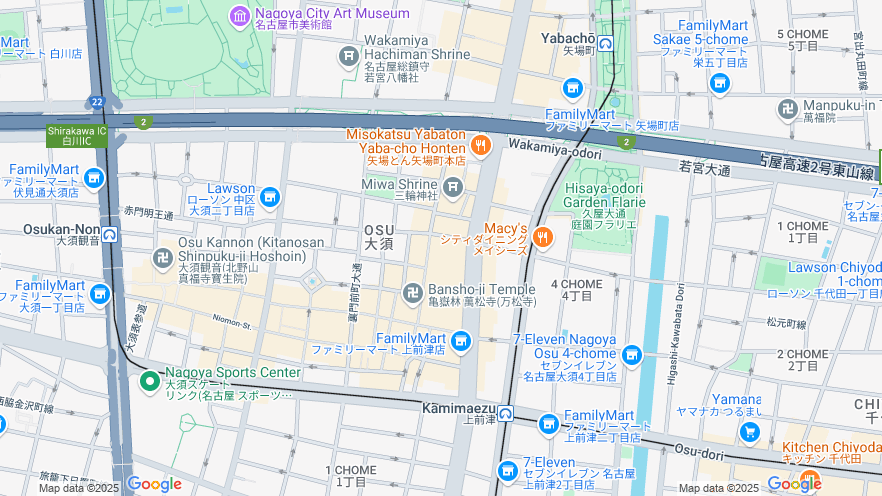The height and width of the screenshot is (496, 882).
Task: Open the Nagoya Sports Center green pin
Action: tap(150, 380)
